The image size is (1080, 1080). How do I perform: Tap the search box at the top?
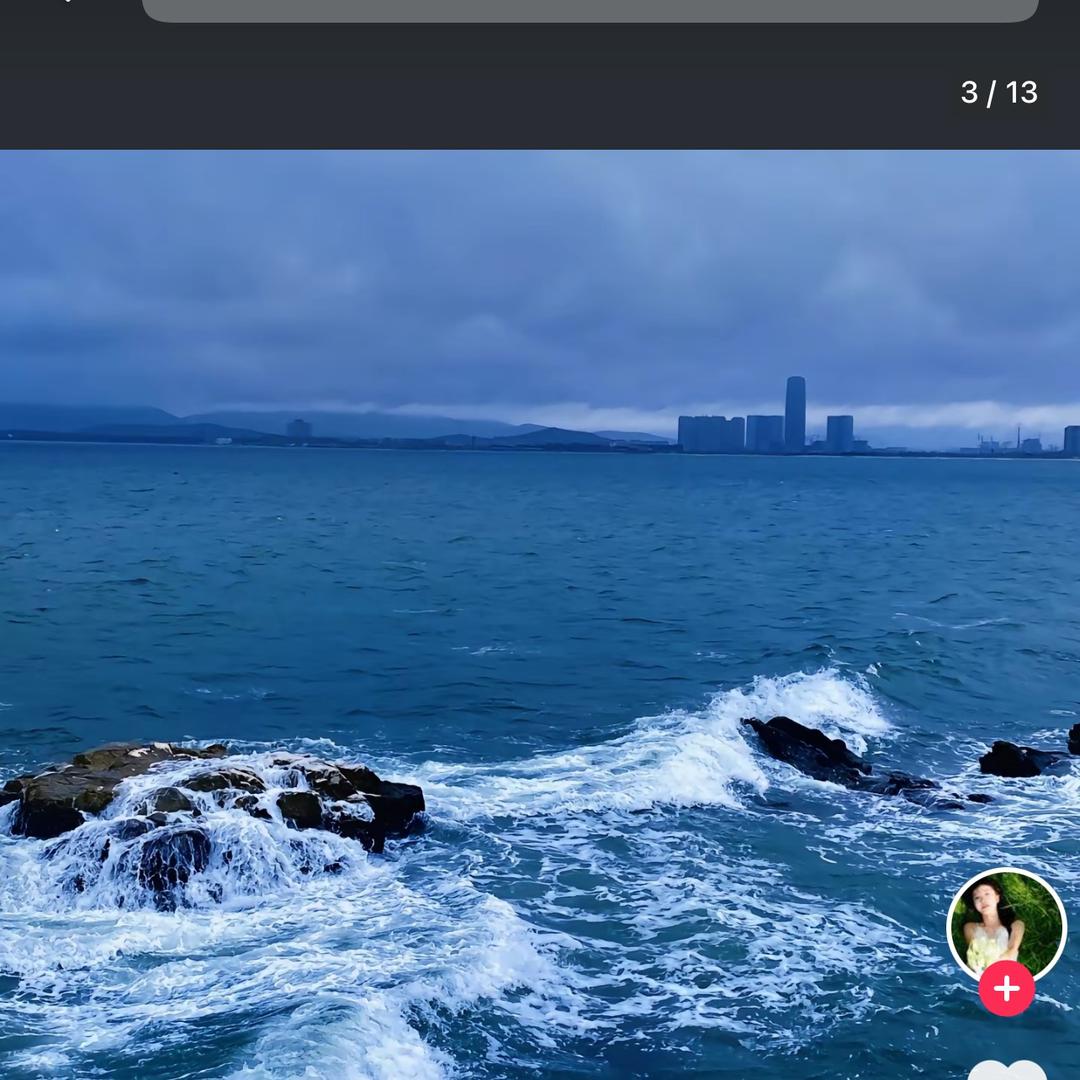pyautogui.click(x=590, y=10)
